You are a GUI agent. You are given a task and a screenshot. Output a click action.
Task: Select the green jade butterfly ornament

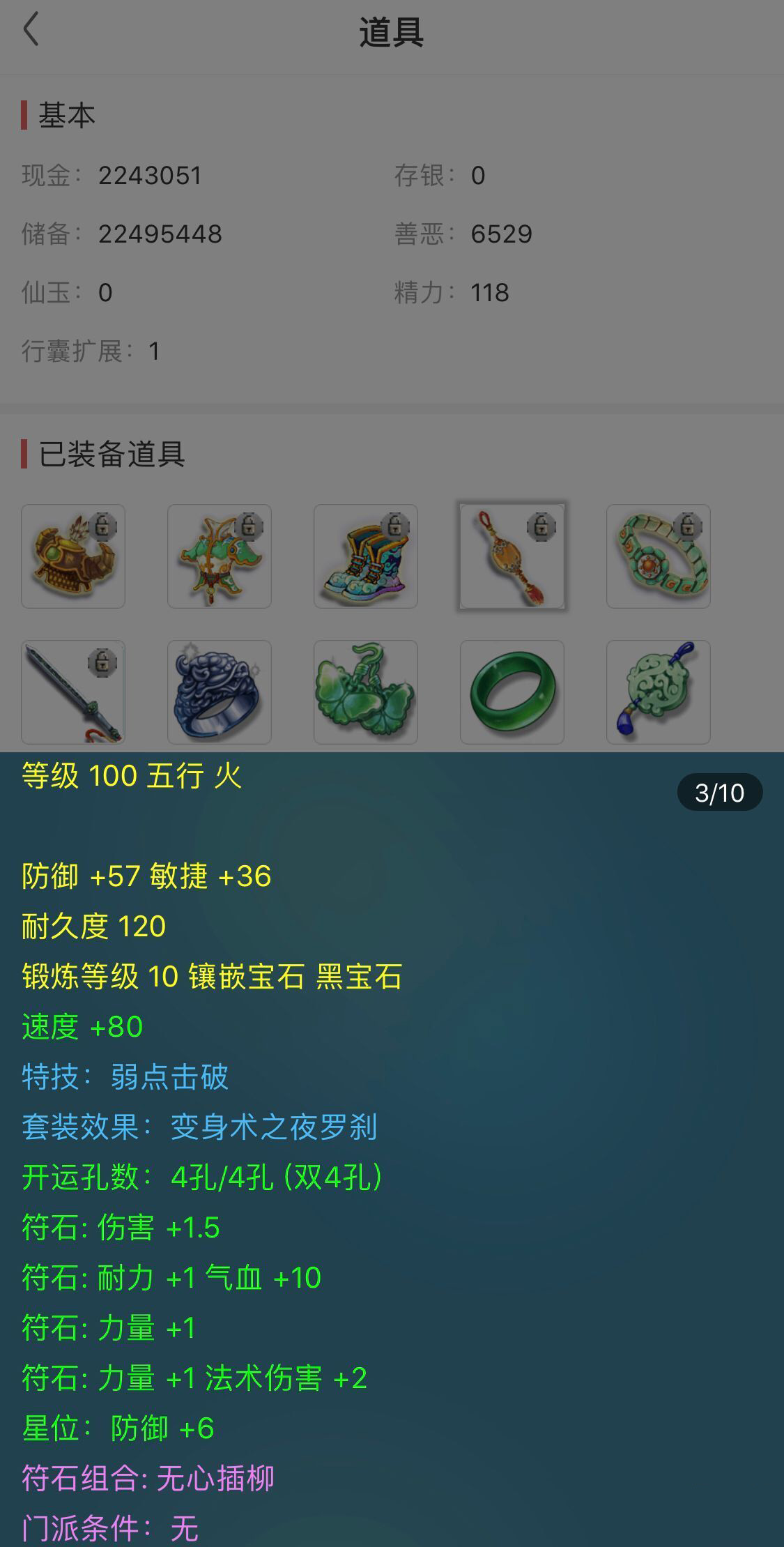pos(366,692)
